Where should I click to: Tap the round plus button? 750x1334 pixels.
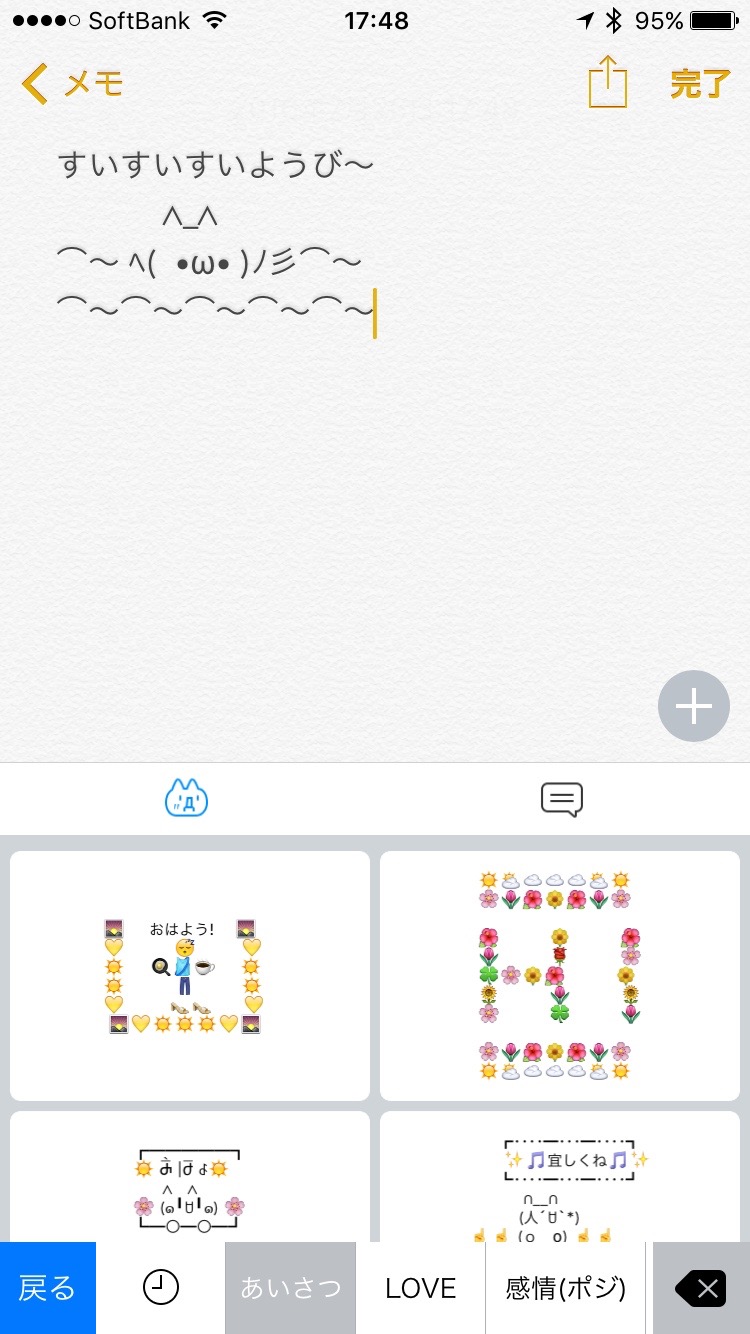coord(693,706)
